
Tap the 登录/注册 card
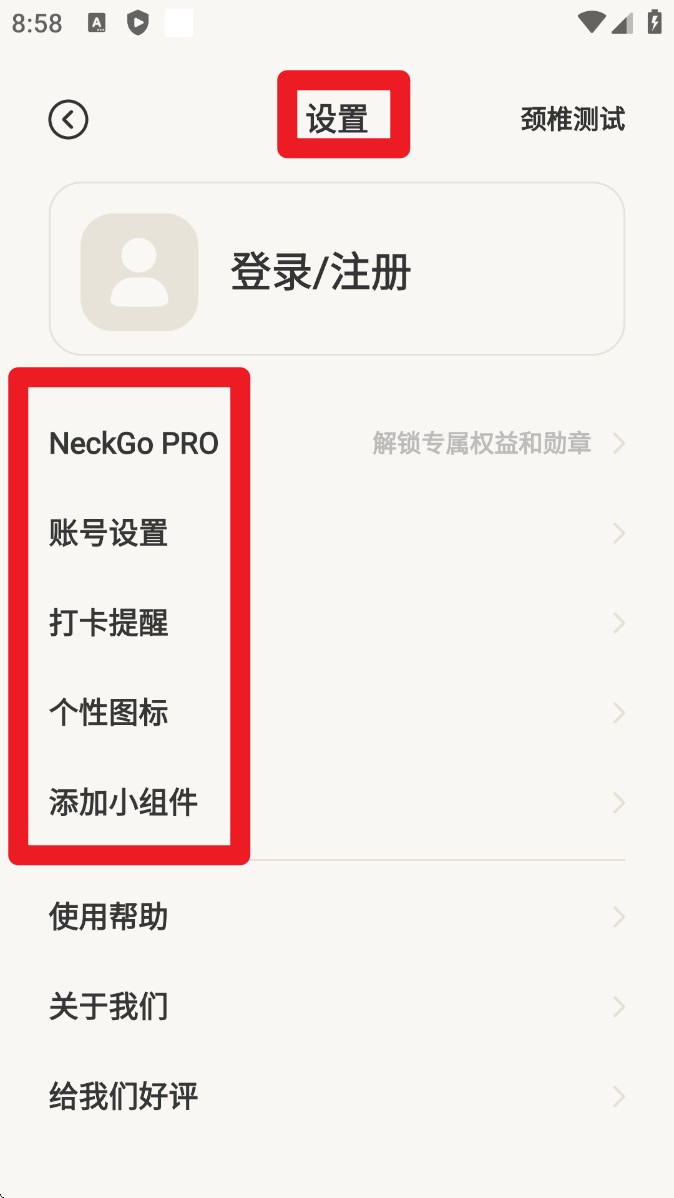coord(337,270)
